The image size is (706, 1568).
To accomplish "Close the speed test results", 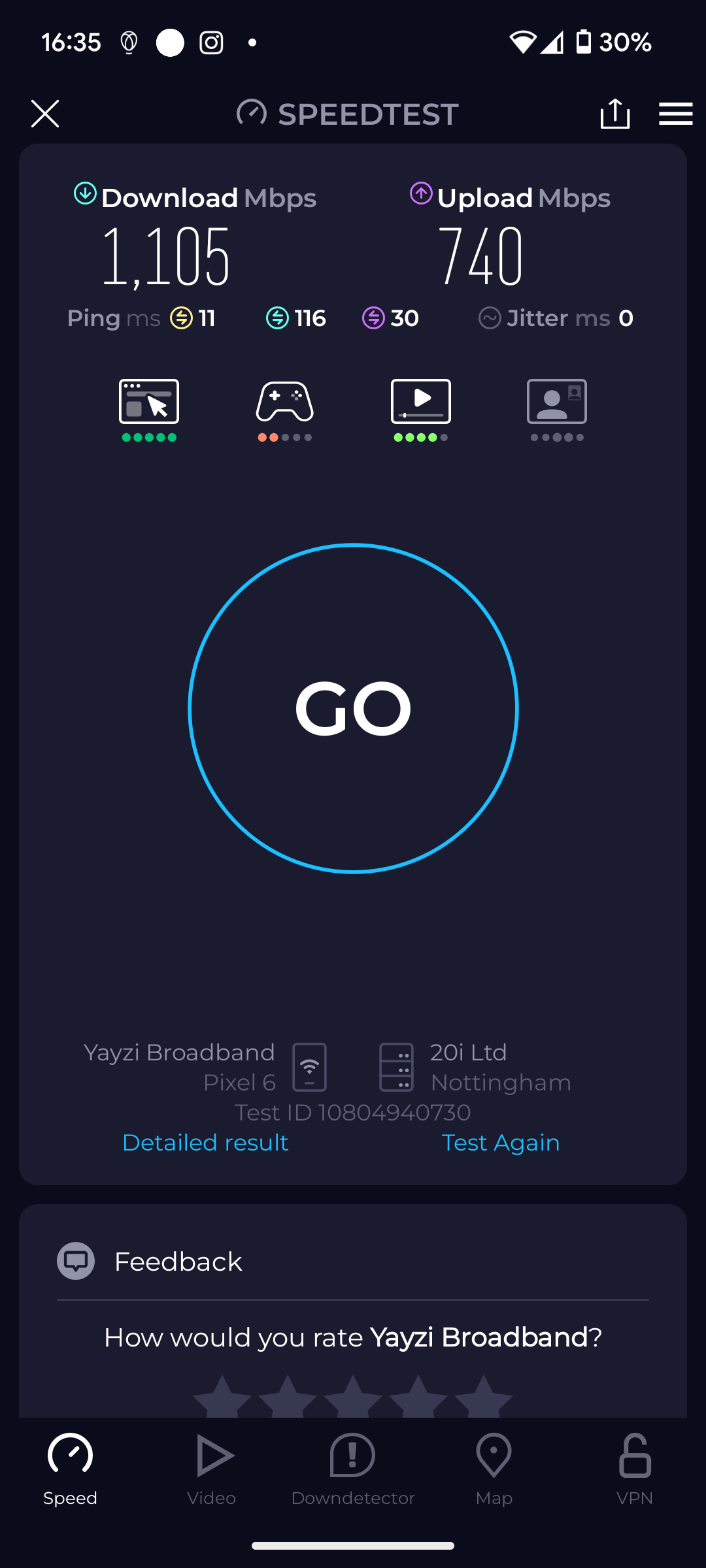I will coord(45,114).
